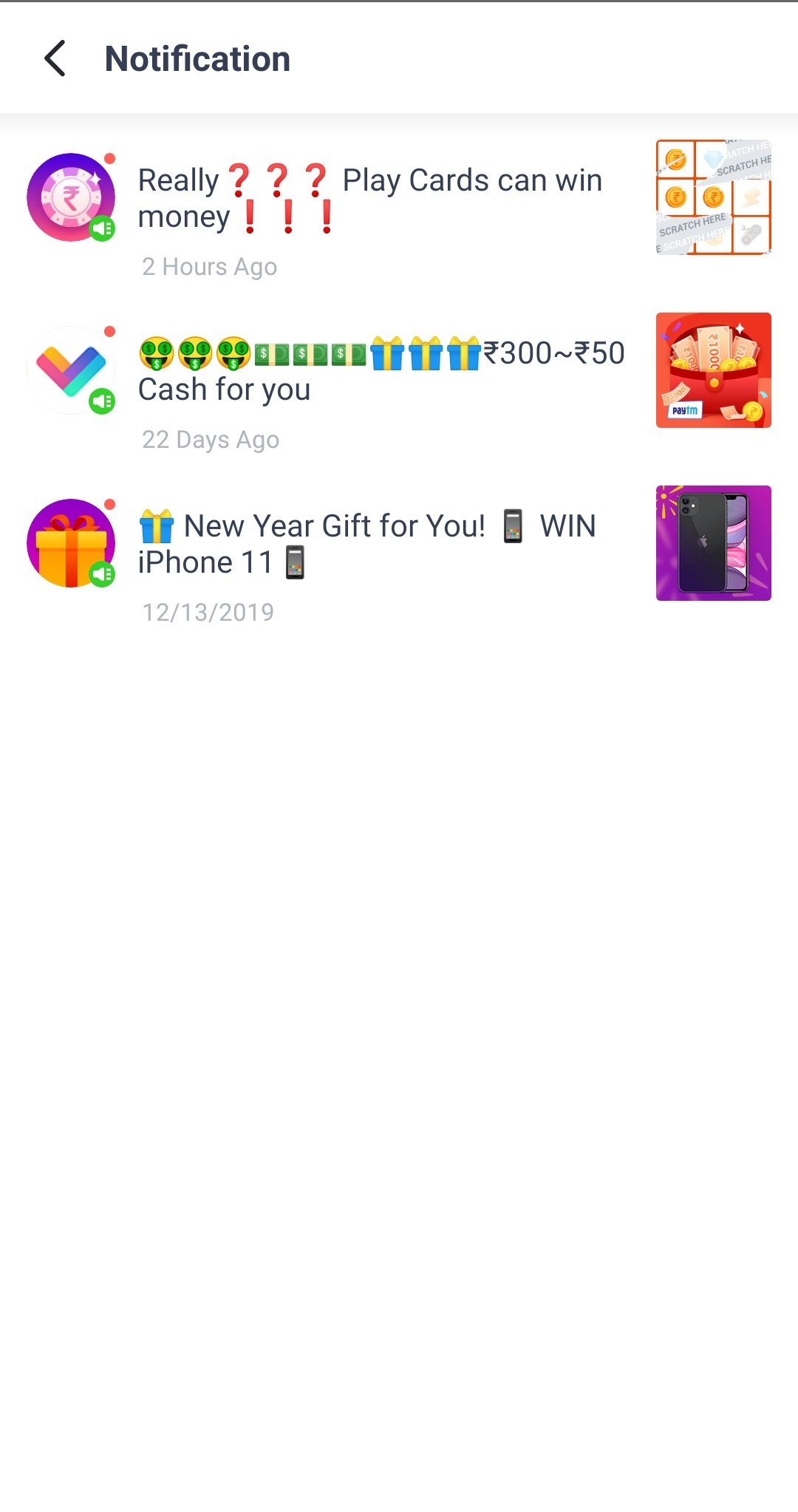798x1512 pixels.
Task: Open the Play Cards win money notification
Action: point(399,210)
